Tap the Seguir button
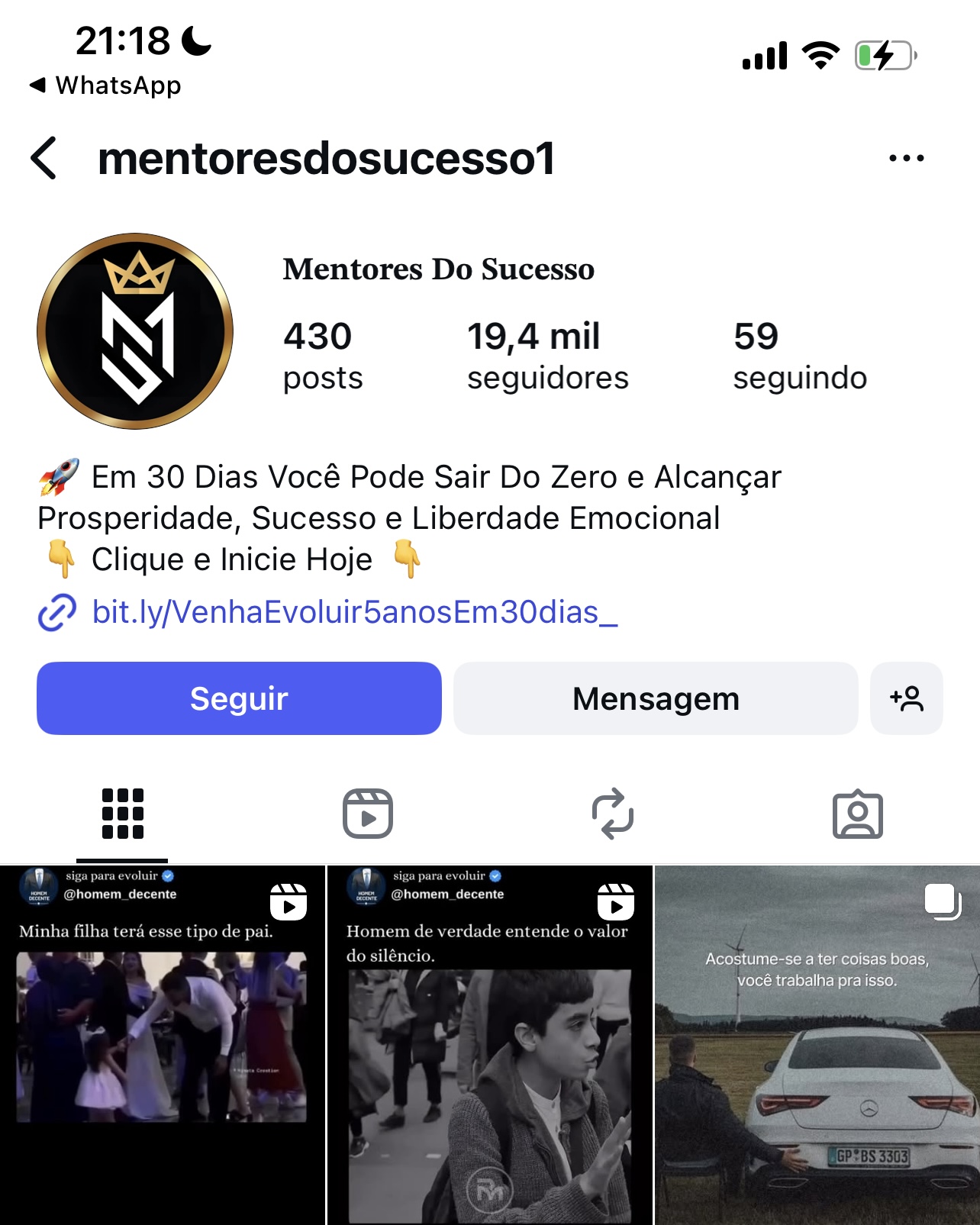 click(239, 698)
